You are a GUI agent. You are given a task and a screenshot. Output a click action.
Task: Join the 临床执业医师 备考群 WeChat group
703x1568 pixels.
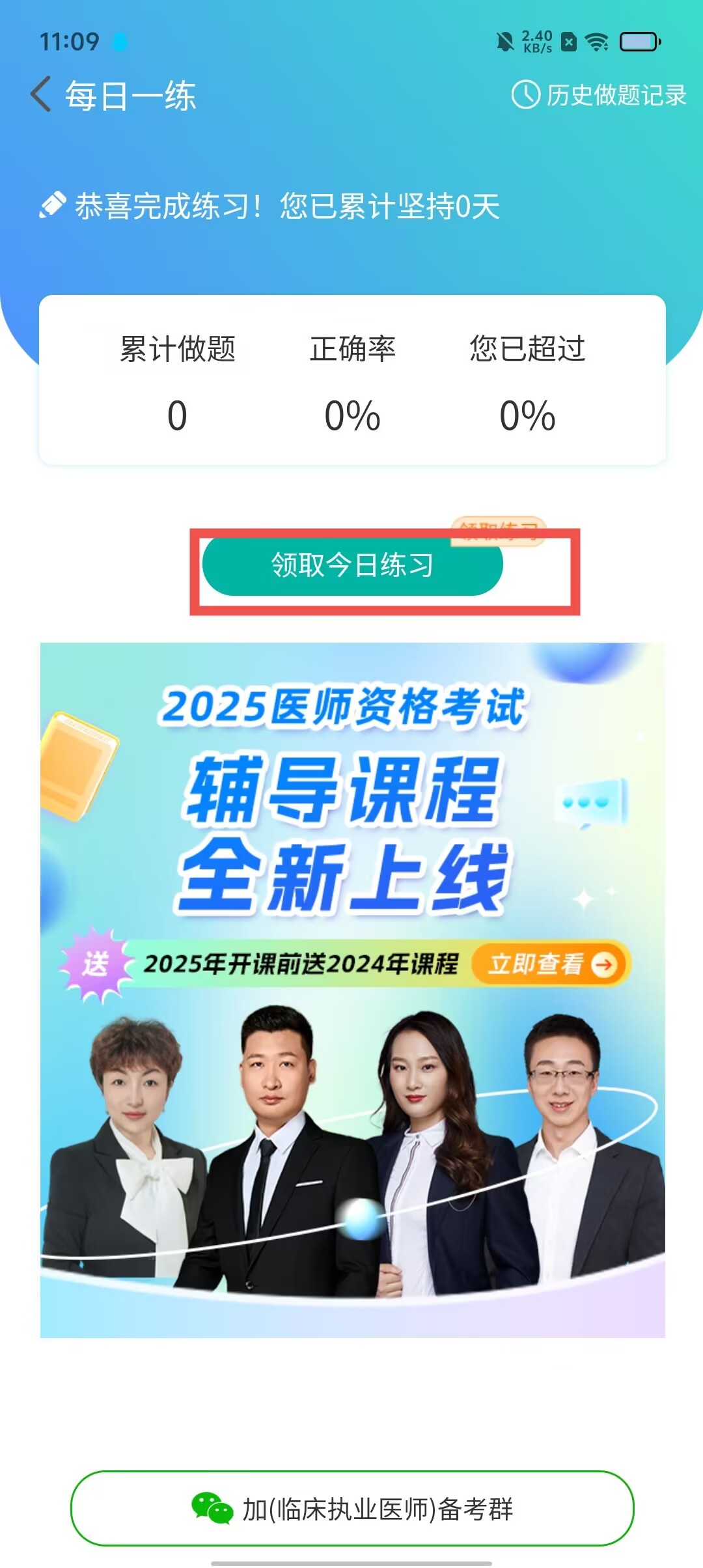(352, 1508)
